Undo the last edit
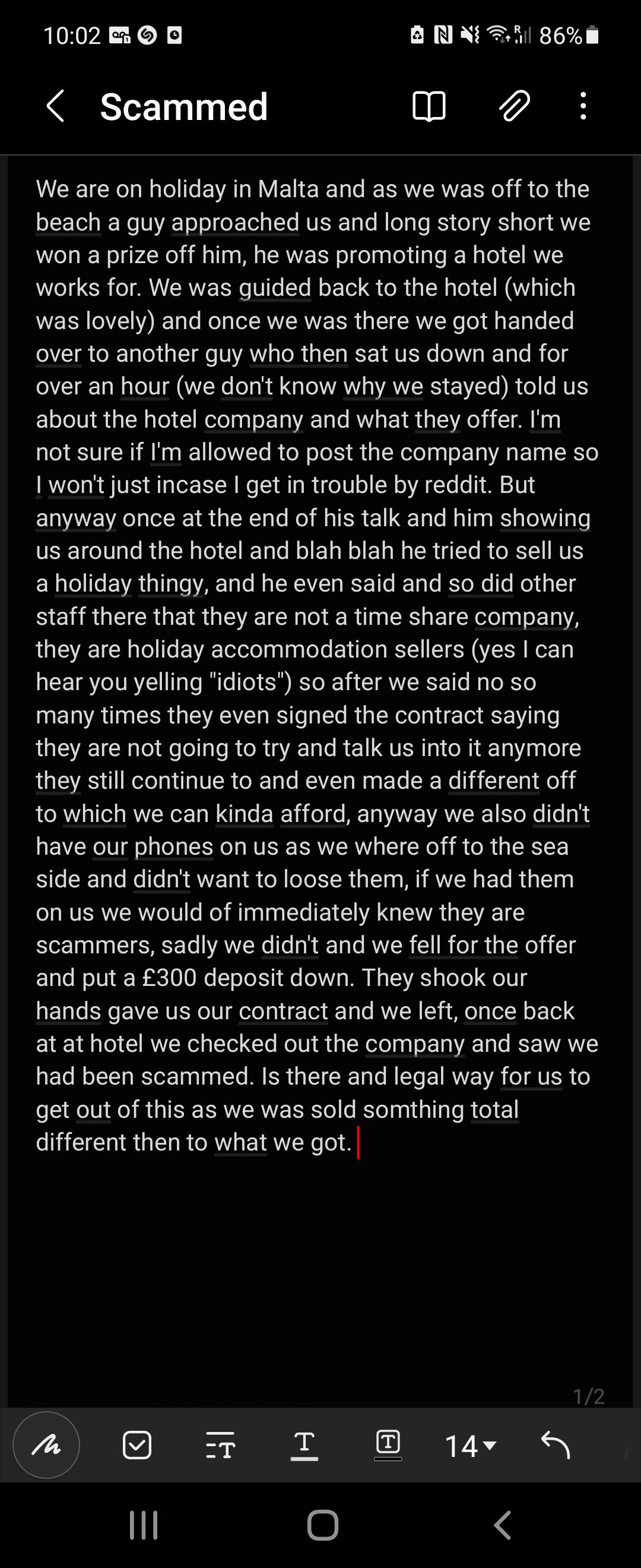Viewport: 641px width, 1568px height. tap(554, 1444)
